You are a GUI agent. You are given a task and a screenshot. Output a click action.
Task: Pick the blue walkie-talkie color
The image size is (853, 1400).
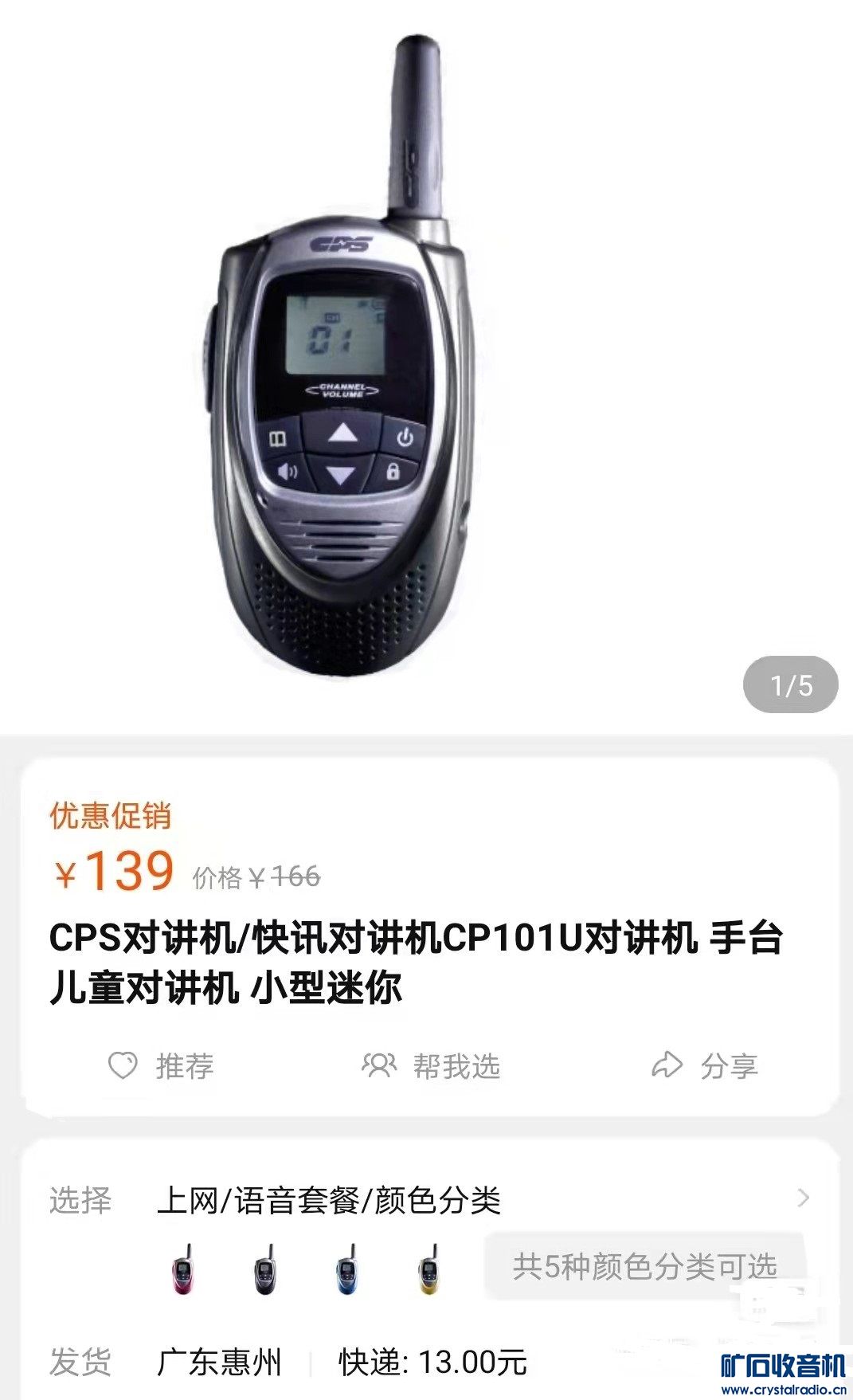coord(346,1269)
